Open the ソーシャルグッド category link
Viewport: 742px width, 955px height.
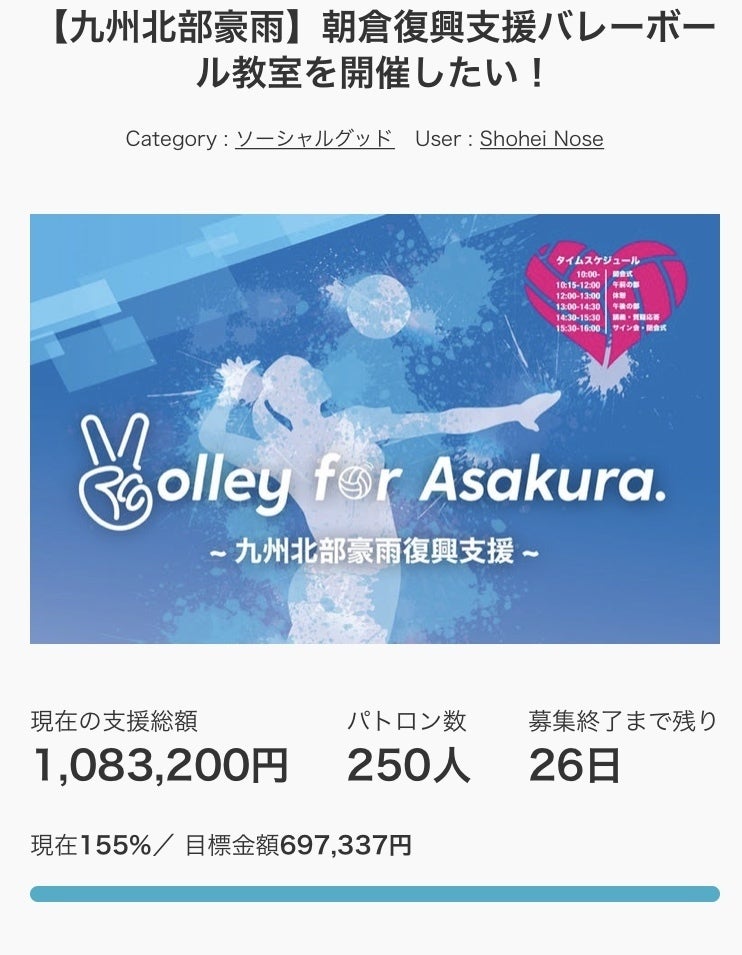pyautogui.click(x=314, y=139)
